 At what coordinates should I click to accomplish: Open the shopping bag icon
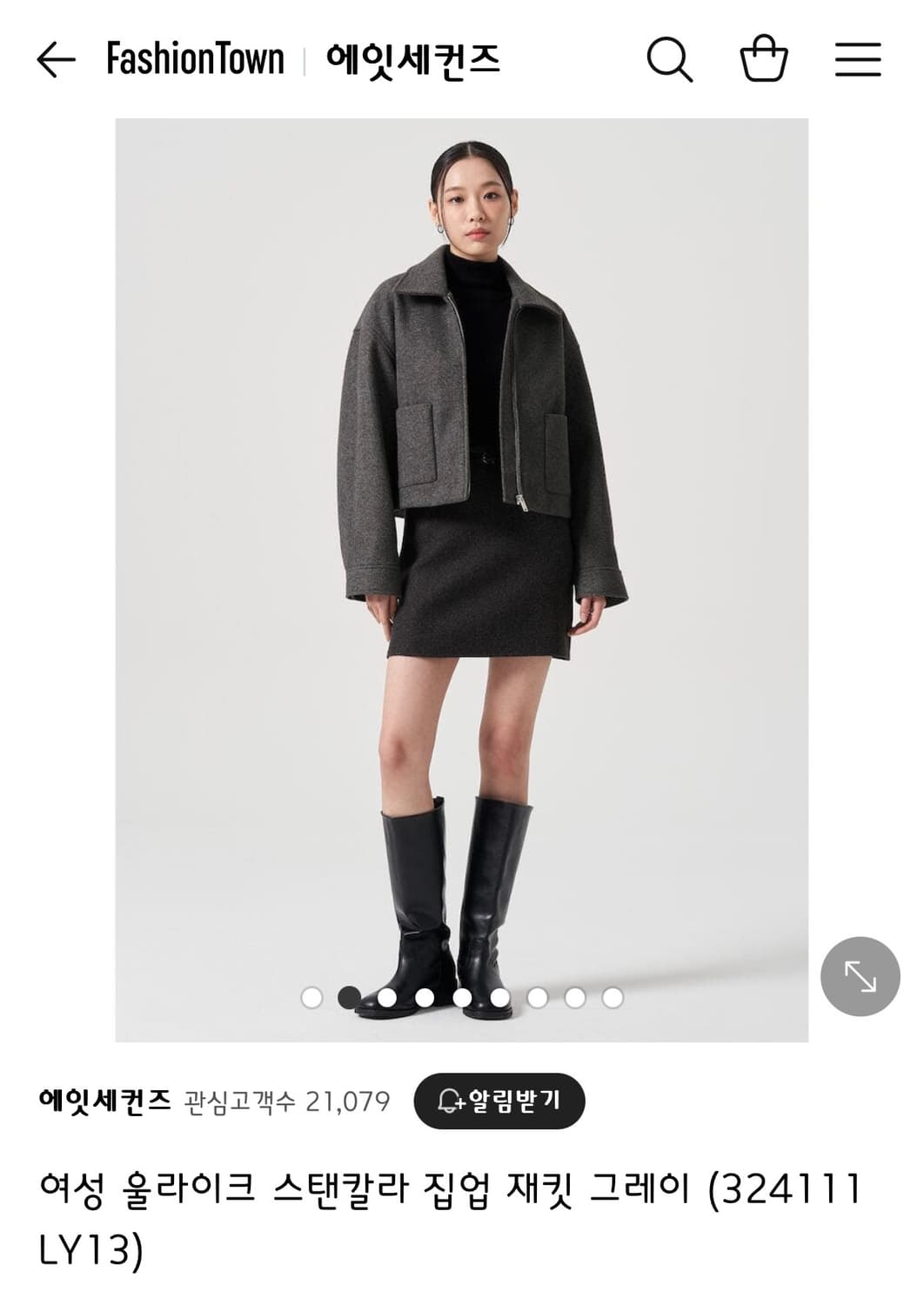click(x=763, y=61)
